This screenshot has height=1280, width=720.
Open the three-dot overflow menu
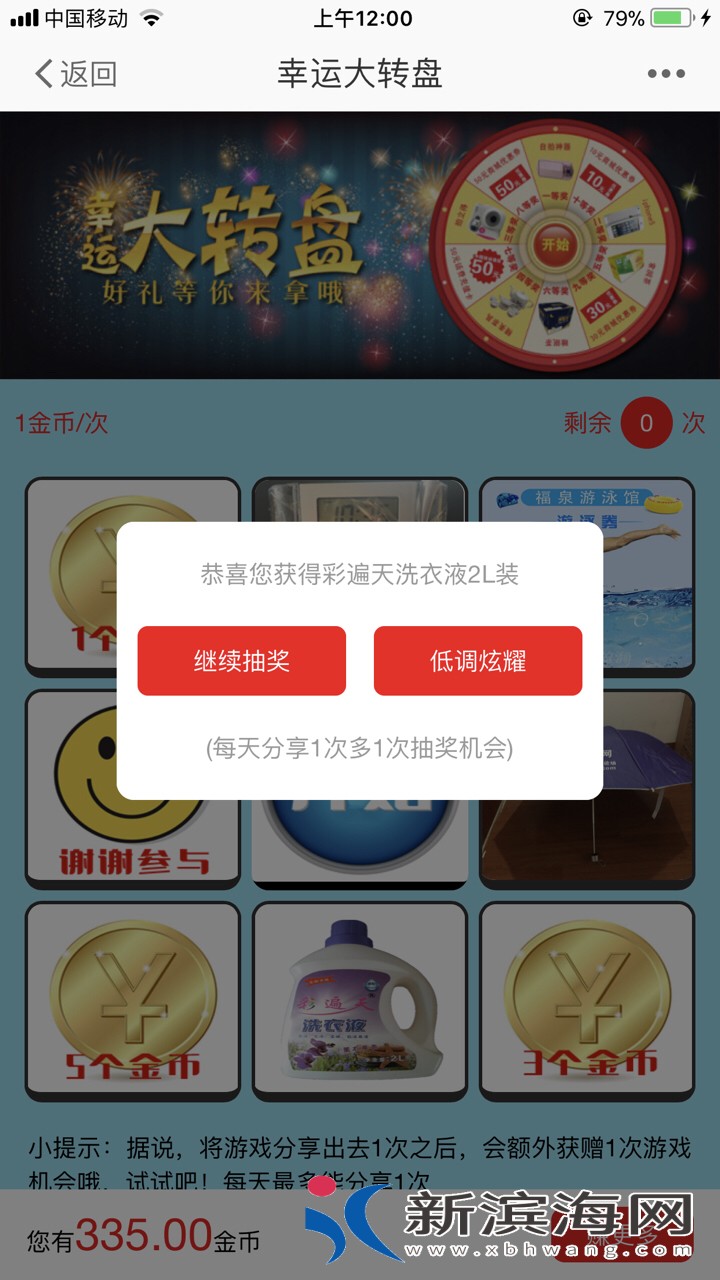click(666, 74)
